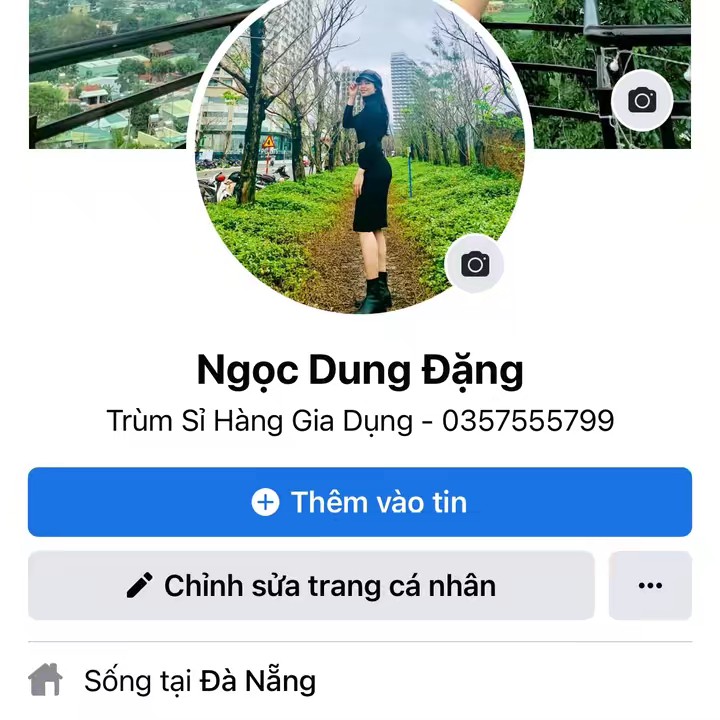Tap the Thêm vào tin button
The width and height of the screenshot is (720, 720).
coord(360,502)
